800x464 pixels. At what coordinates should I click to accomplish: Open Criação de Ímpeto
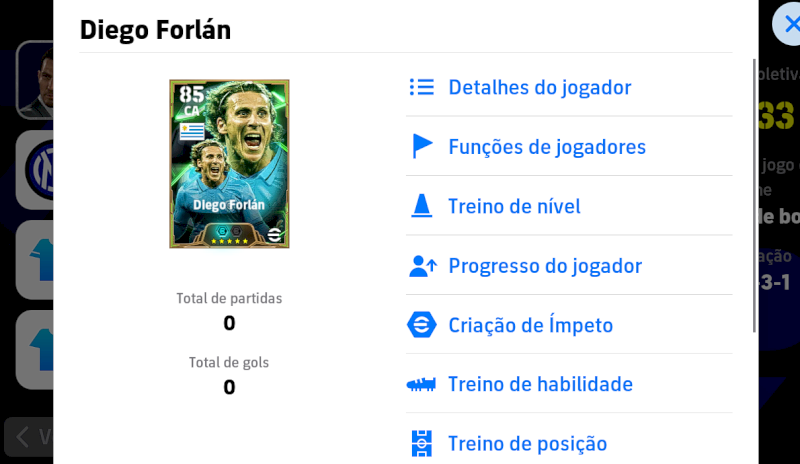[530, 325]
